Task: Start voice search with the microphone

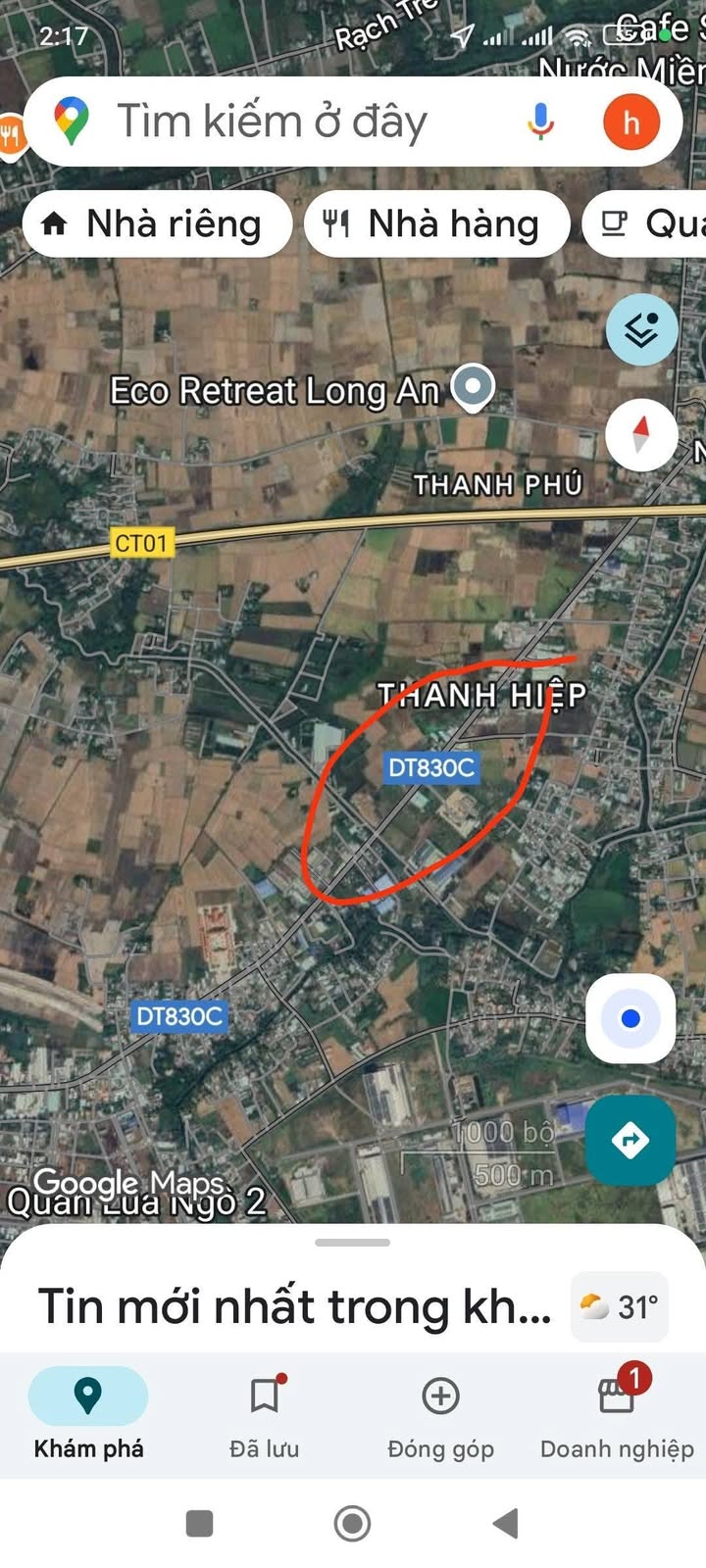Action: (540, 122)
